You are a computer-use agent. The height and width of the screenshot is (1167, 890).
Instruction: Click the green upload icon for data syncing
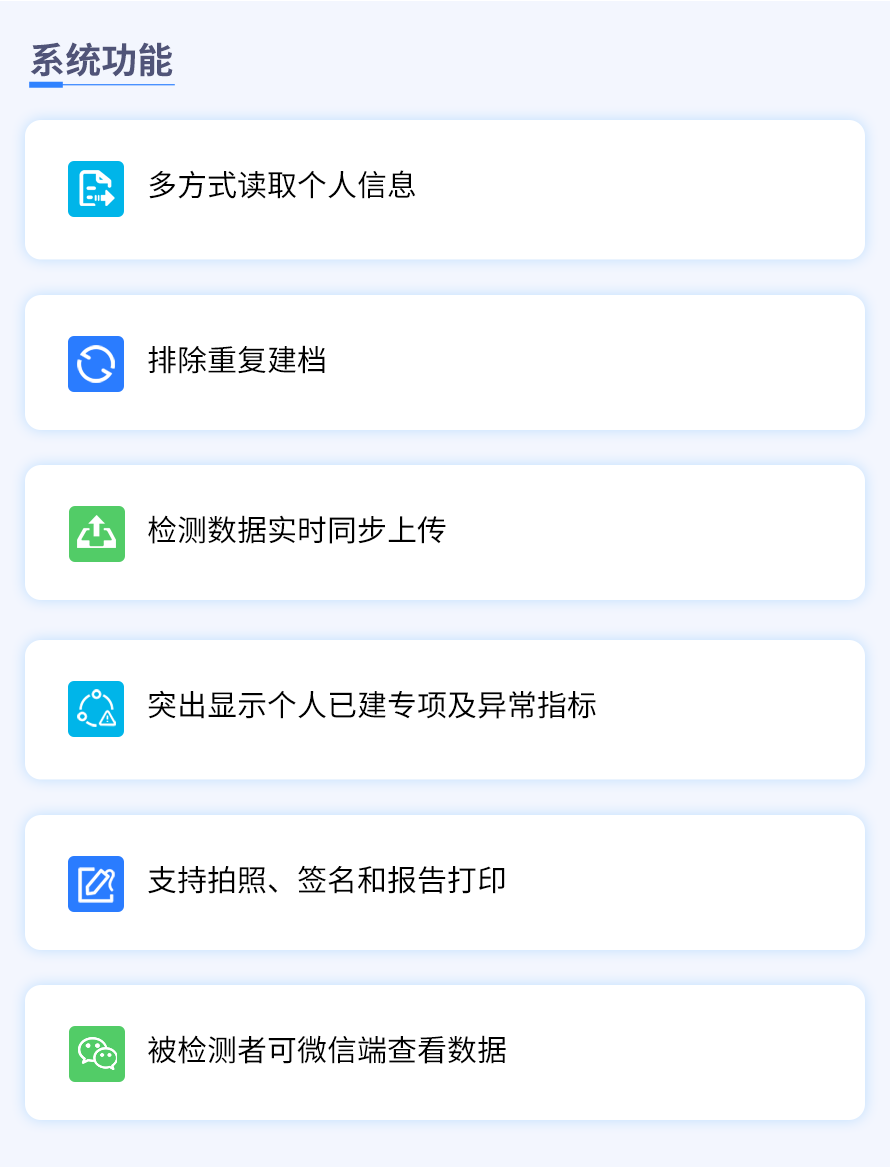pyautogui.click(x=96, y=533)
